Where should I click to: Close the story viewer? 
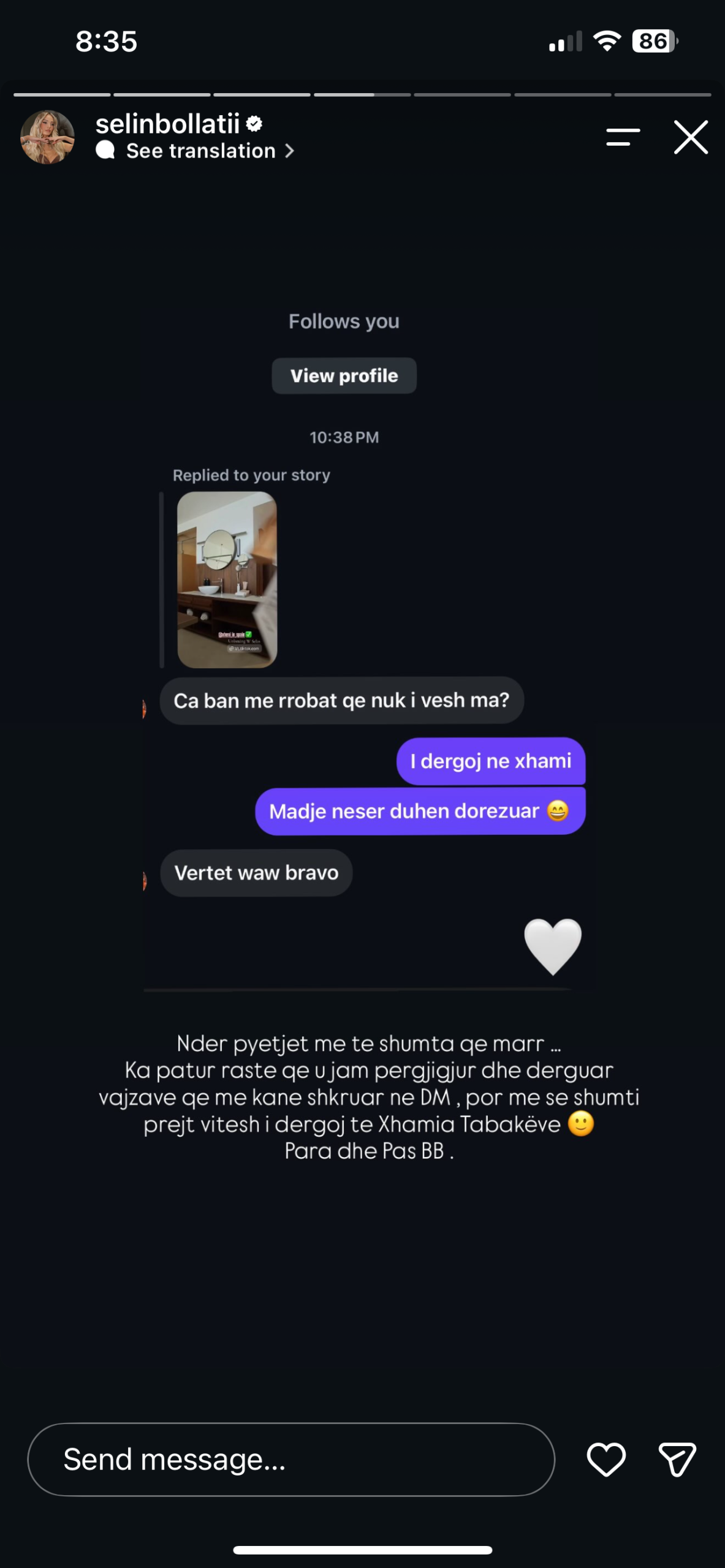coord(691,137)
